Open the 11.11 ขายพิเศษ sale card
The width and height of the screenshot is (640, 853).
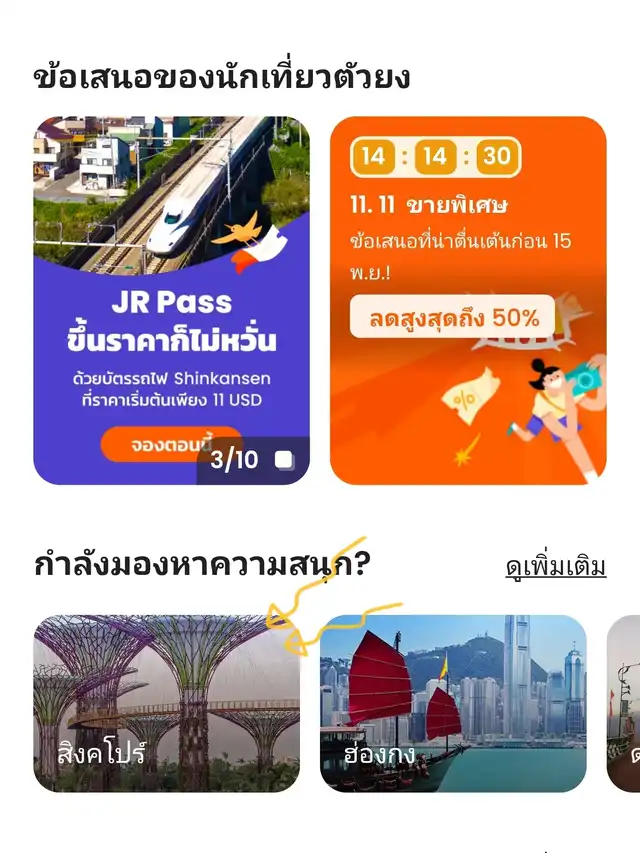[x=468, y=300]
